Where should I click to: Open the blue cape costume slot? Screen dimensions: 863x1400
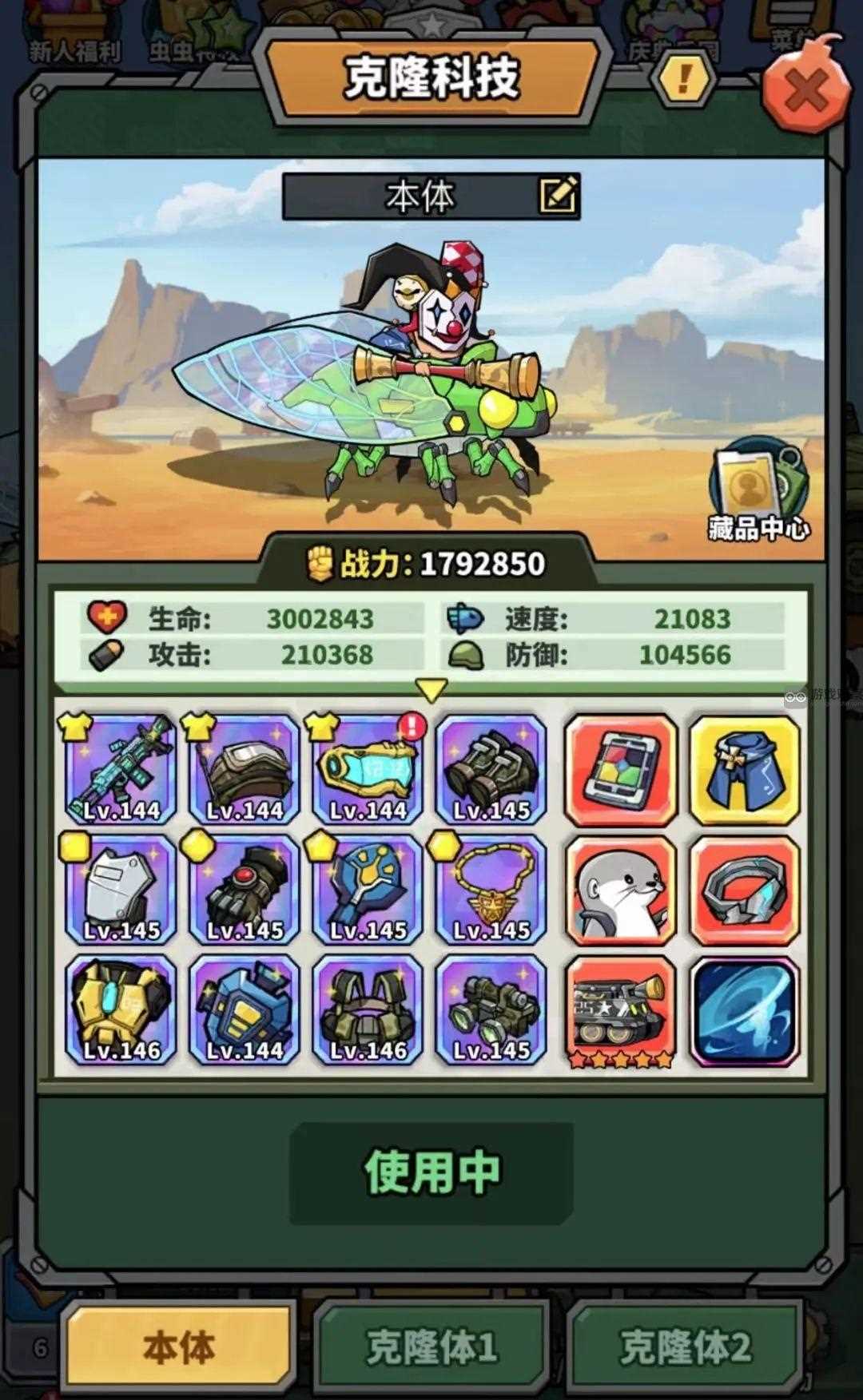[x=745, y=771]
